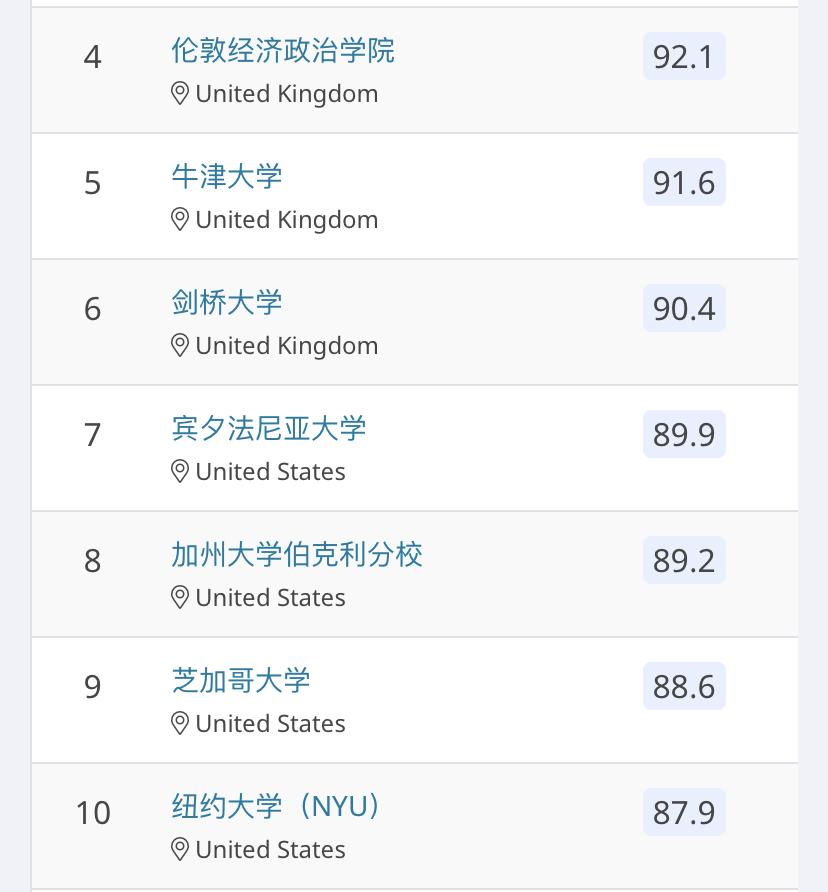Click the United States label under 芝加哥大学
The height and width of the screenshot is (892, 828).
tap(272, 723)
